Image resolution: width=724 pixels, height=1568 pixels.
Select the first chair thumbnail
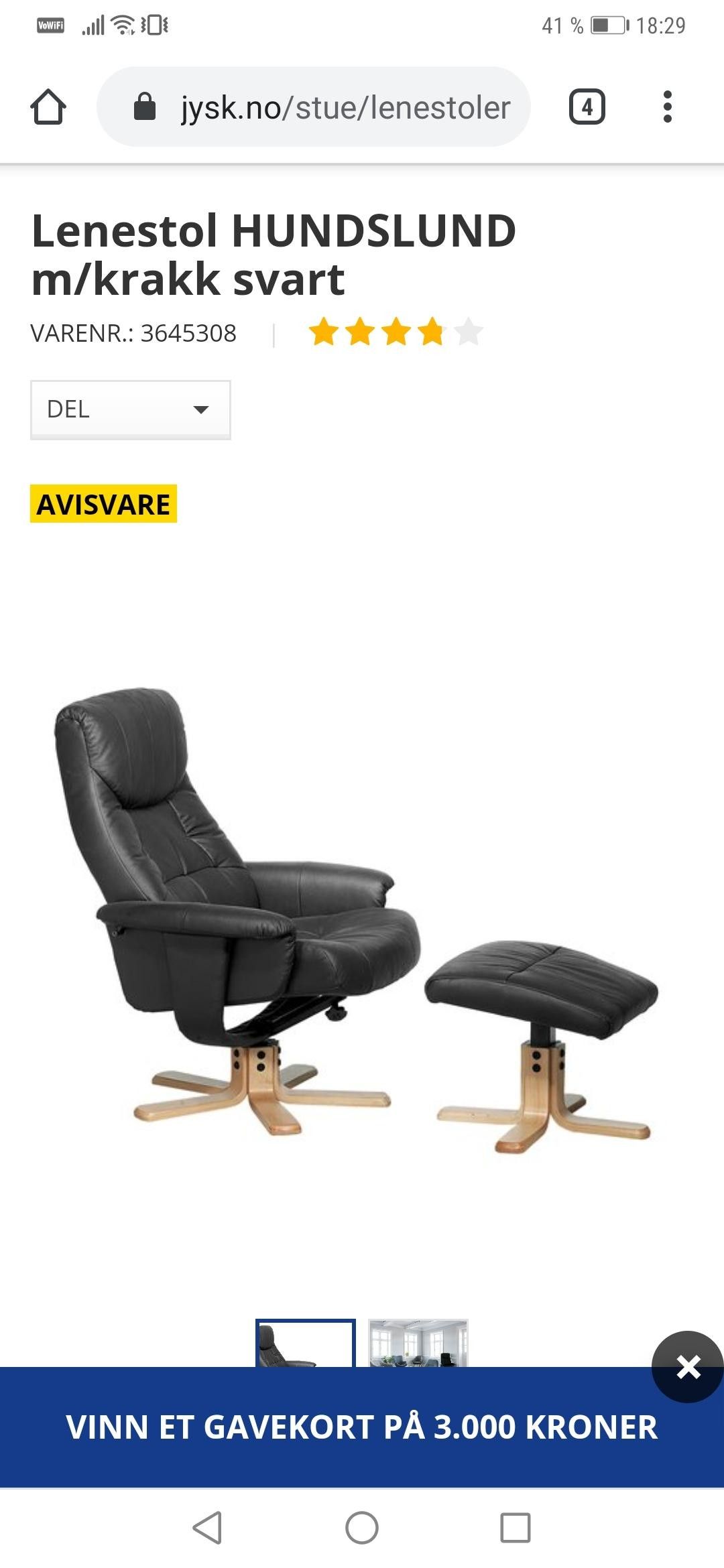306,1343
